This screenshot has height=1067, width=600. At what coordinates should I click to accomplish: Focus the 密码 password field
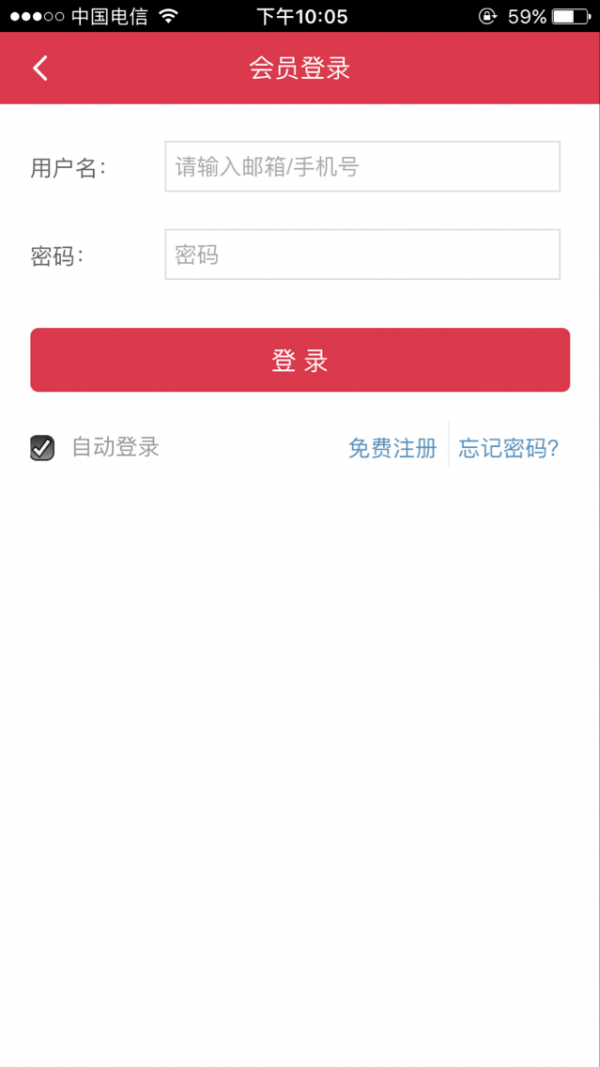tap(362, 255)
